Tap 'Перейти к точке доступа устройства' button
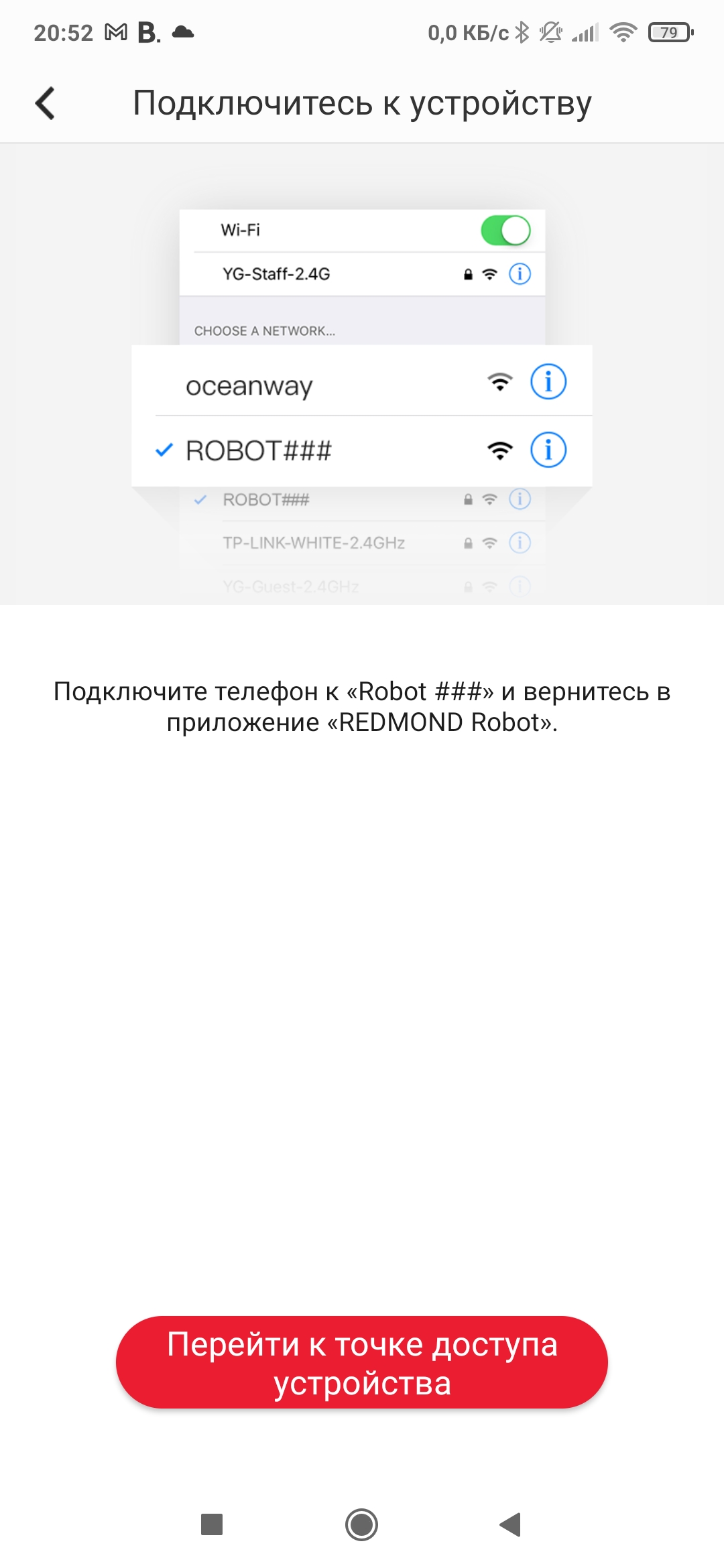This screenshot has height=1568, width=724. point(362,1362)
